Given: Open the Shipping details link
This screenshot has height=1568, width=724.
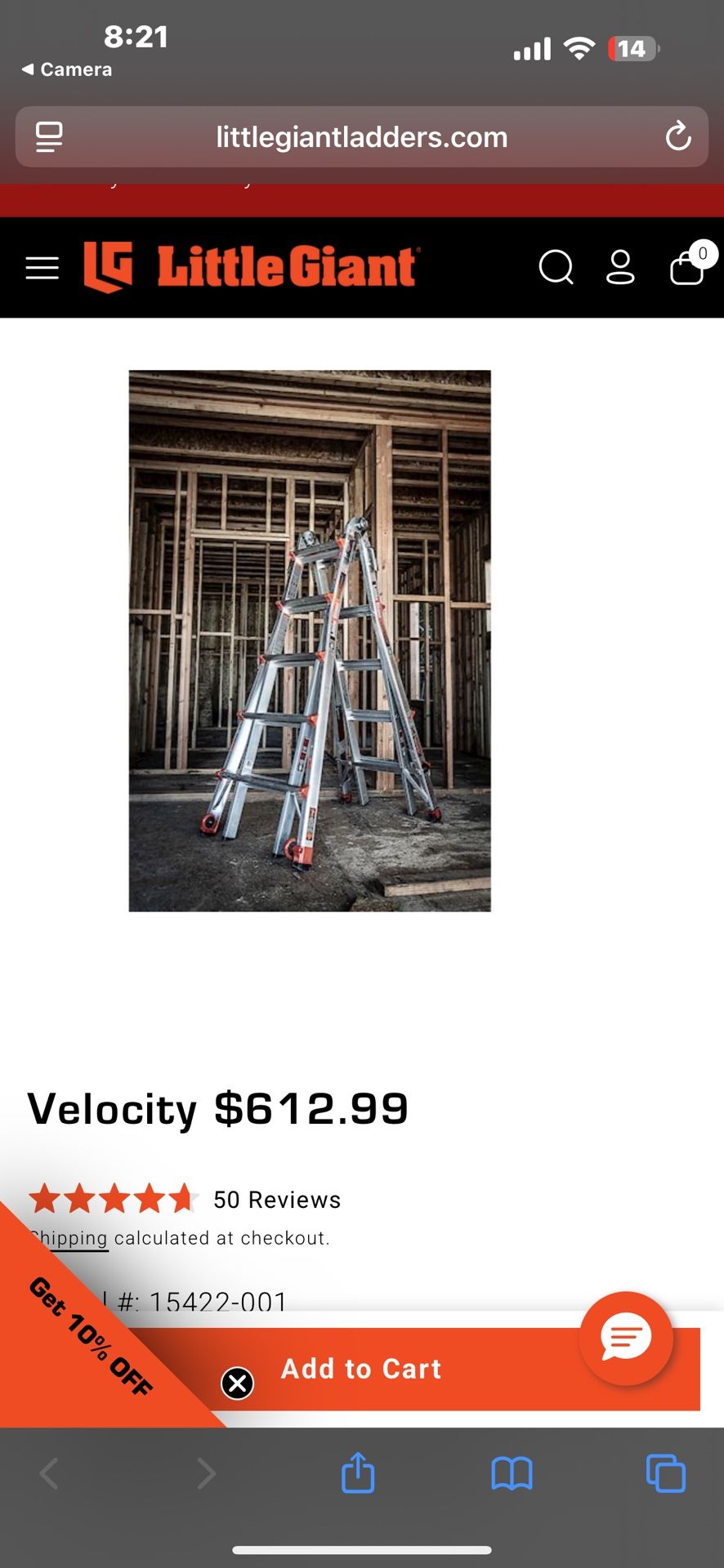Looking at the screenshot, I should click(69, 1237).
